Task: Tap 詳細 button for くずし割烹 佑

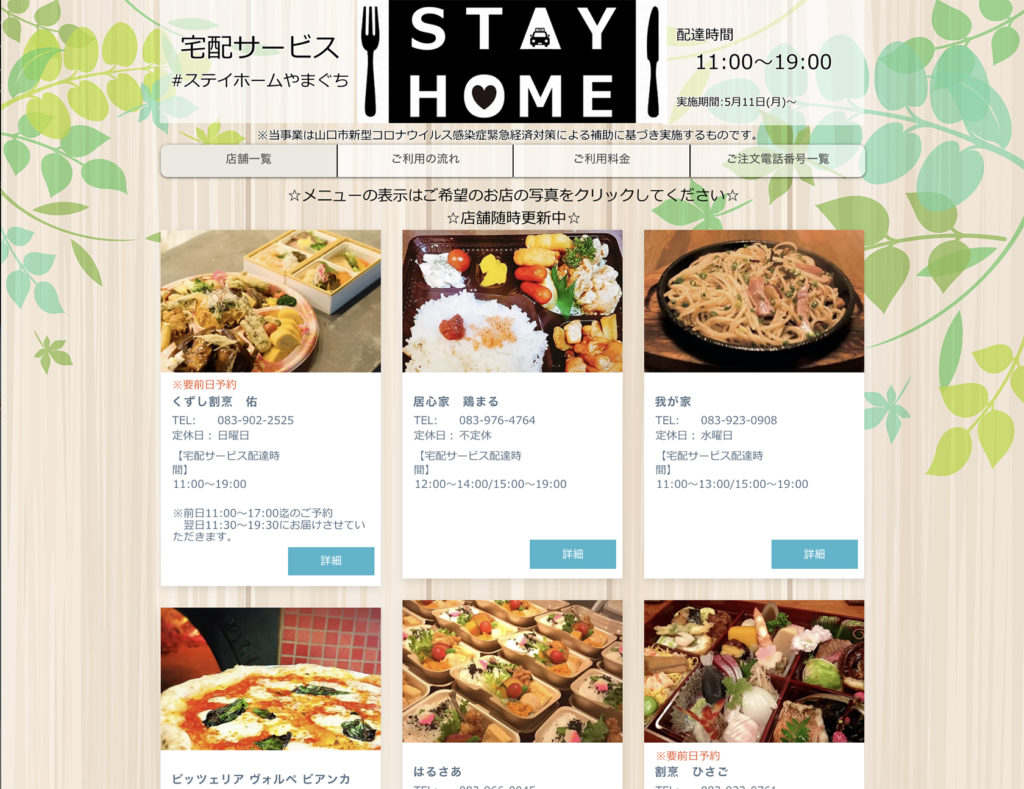Action: coord(331,561)
